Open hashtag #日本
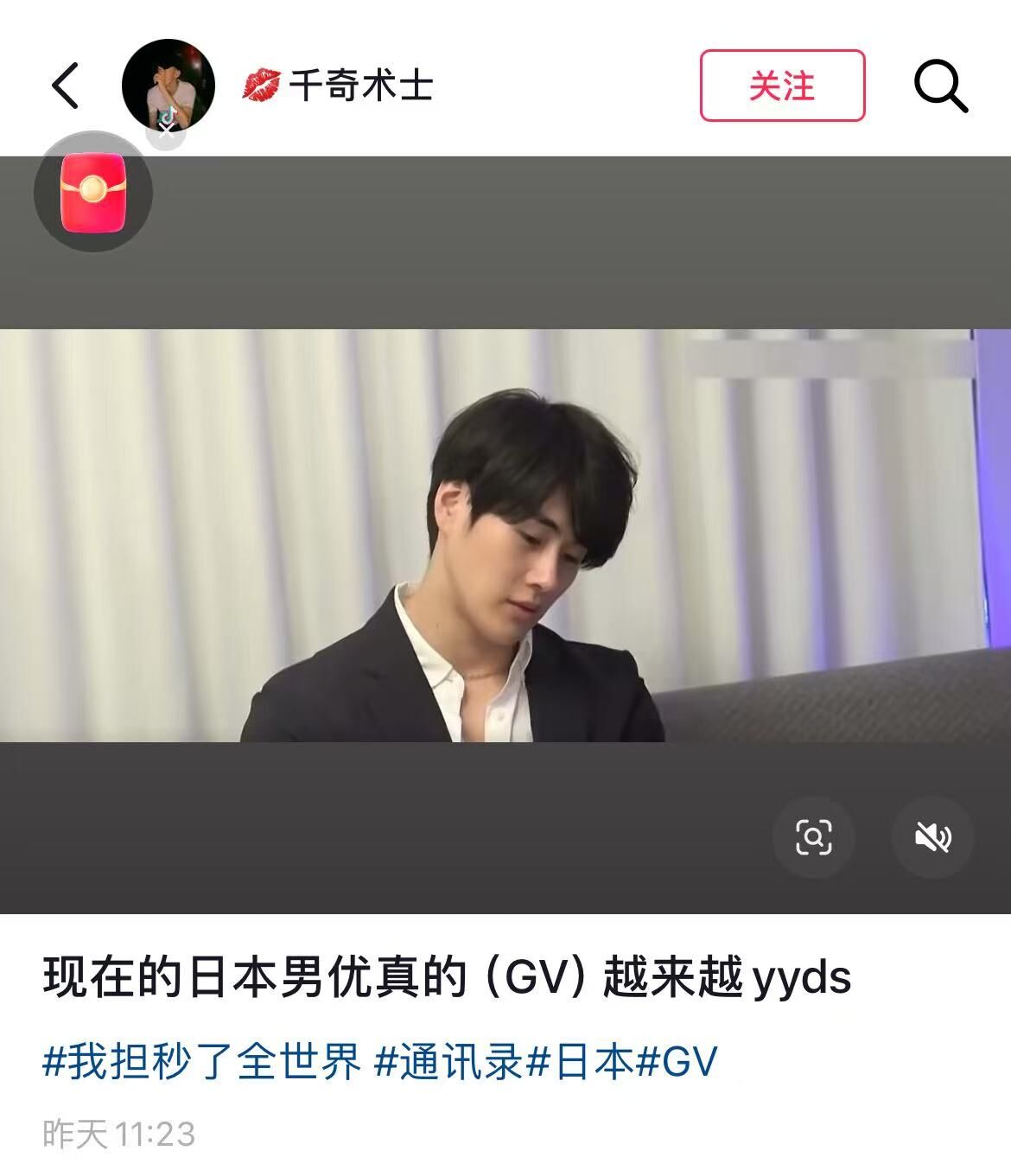The width and height of the screenshot is (1011, 1176). click(581, 1062)
